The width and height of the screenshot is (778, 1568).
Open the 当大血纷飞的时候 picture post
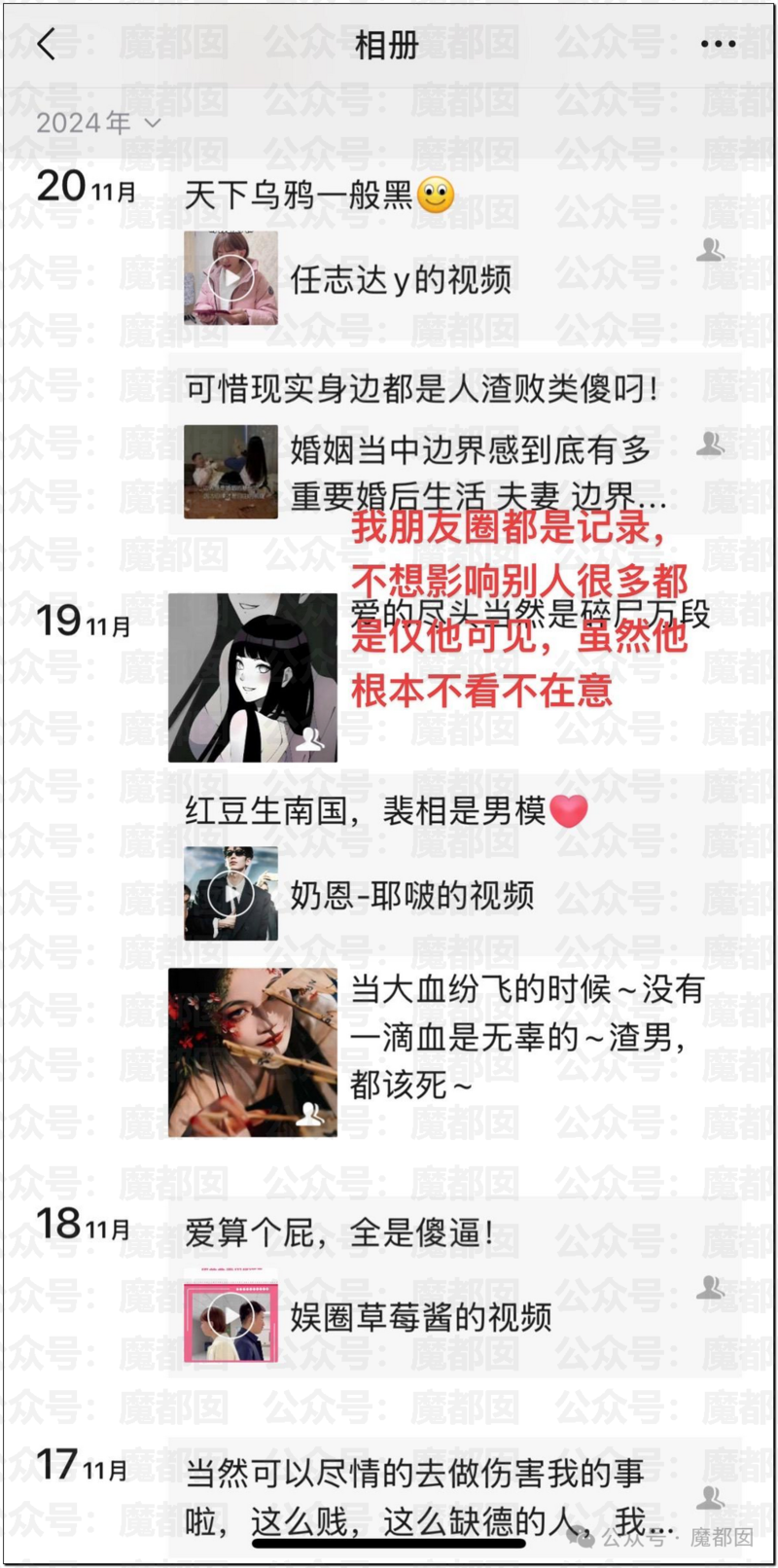[253, 1052]
